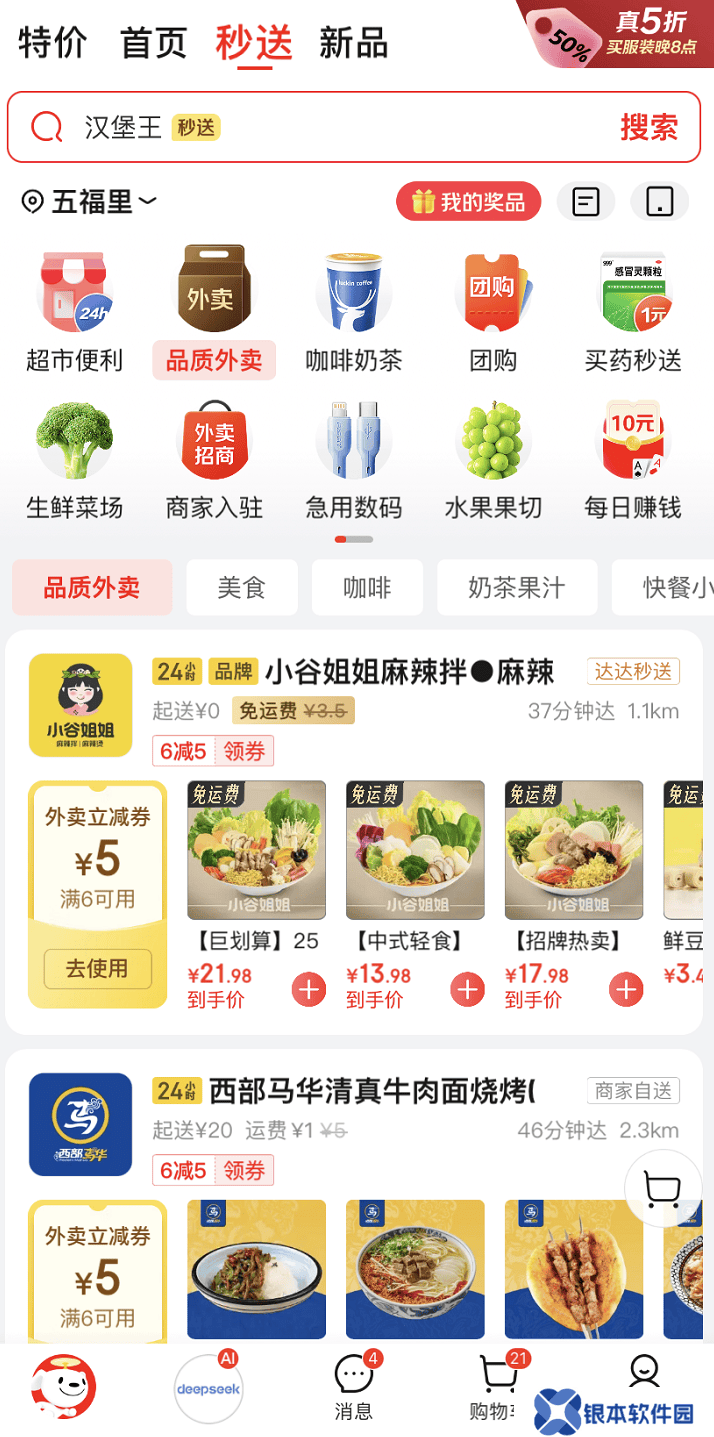
Task: Open 我的奖品 prizes button
Action: point(468,202)
